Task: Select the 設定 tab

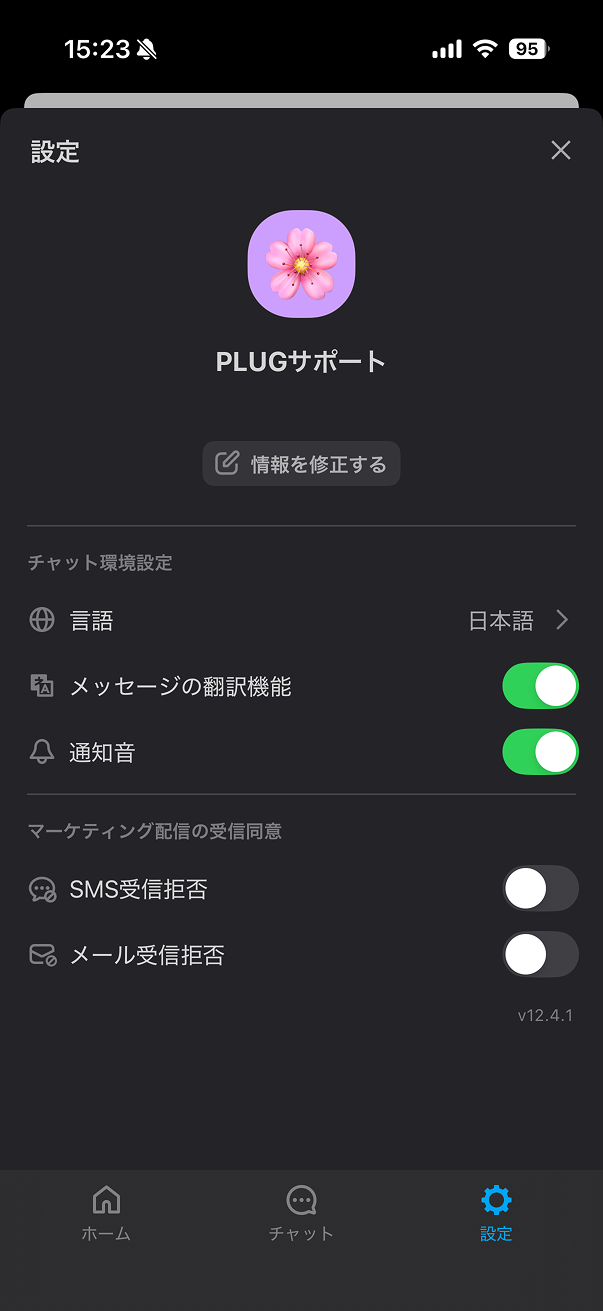Action: [496, 1213]
